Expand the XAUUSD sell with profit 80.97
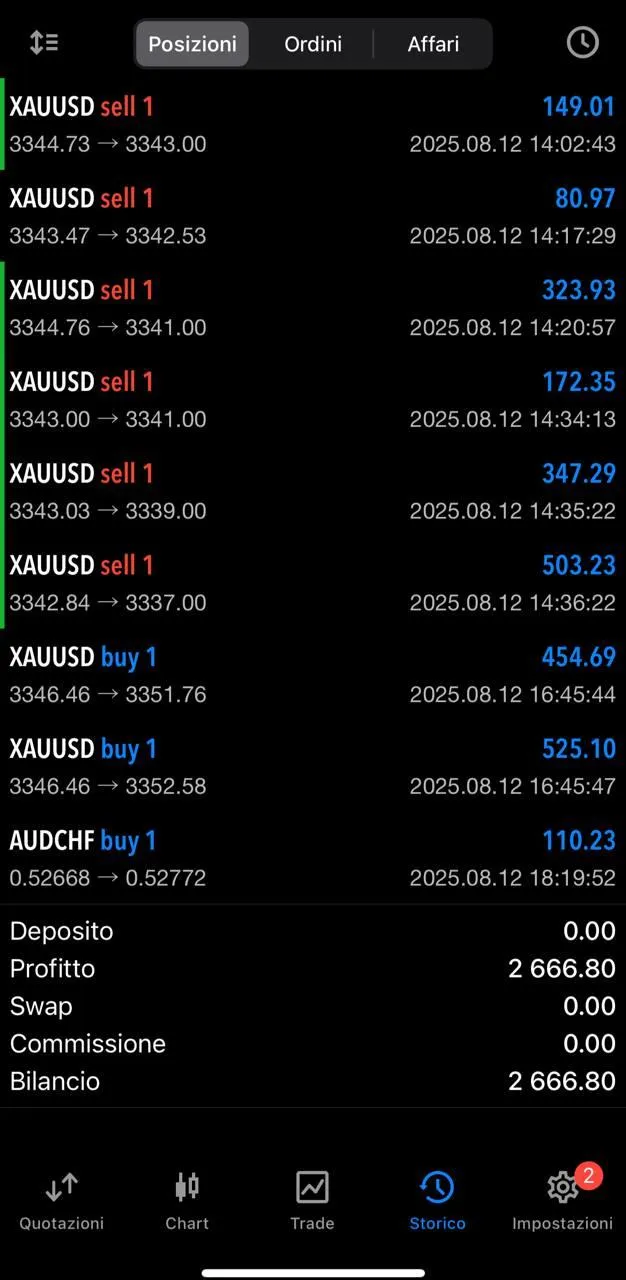626x1280 pixels. point(313,216)
